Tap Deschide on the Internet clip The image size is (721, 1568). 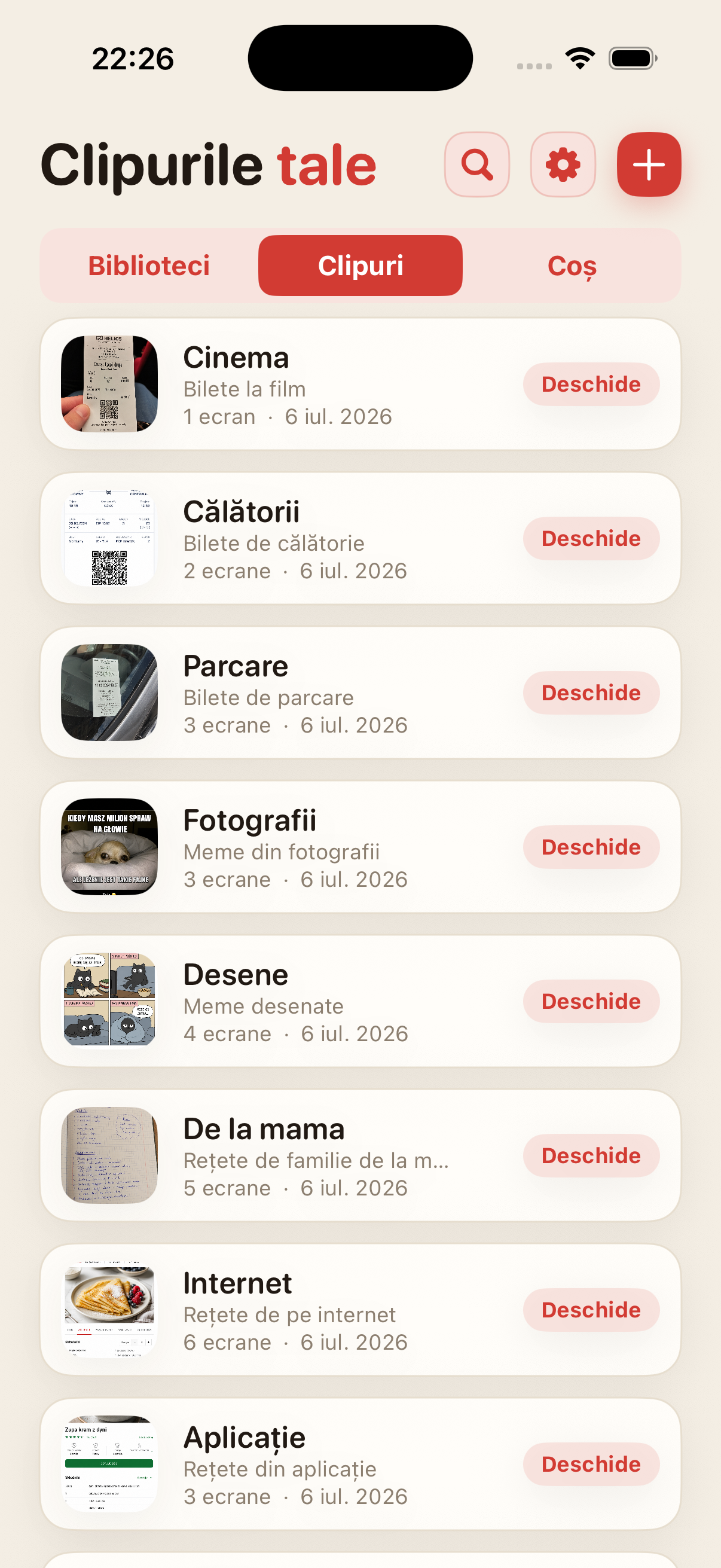tap(591, 1310)
